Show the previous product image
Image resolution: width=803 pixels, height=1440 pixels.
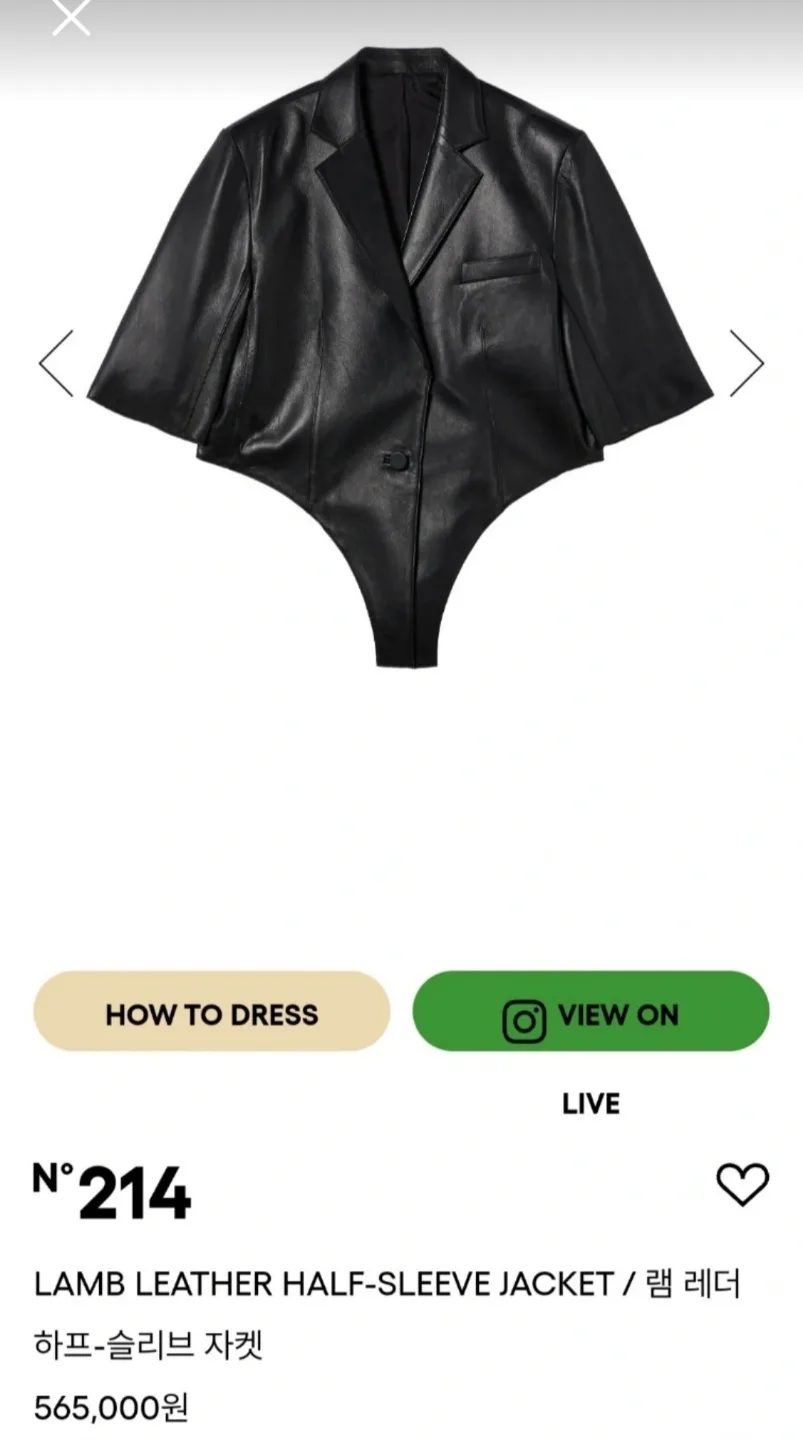click(x=56, y=363)
